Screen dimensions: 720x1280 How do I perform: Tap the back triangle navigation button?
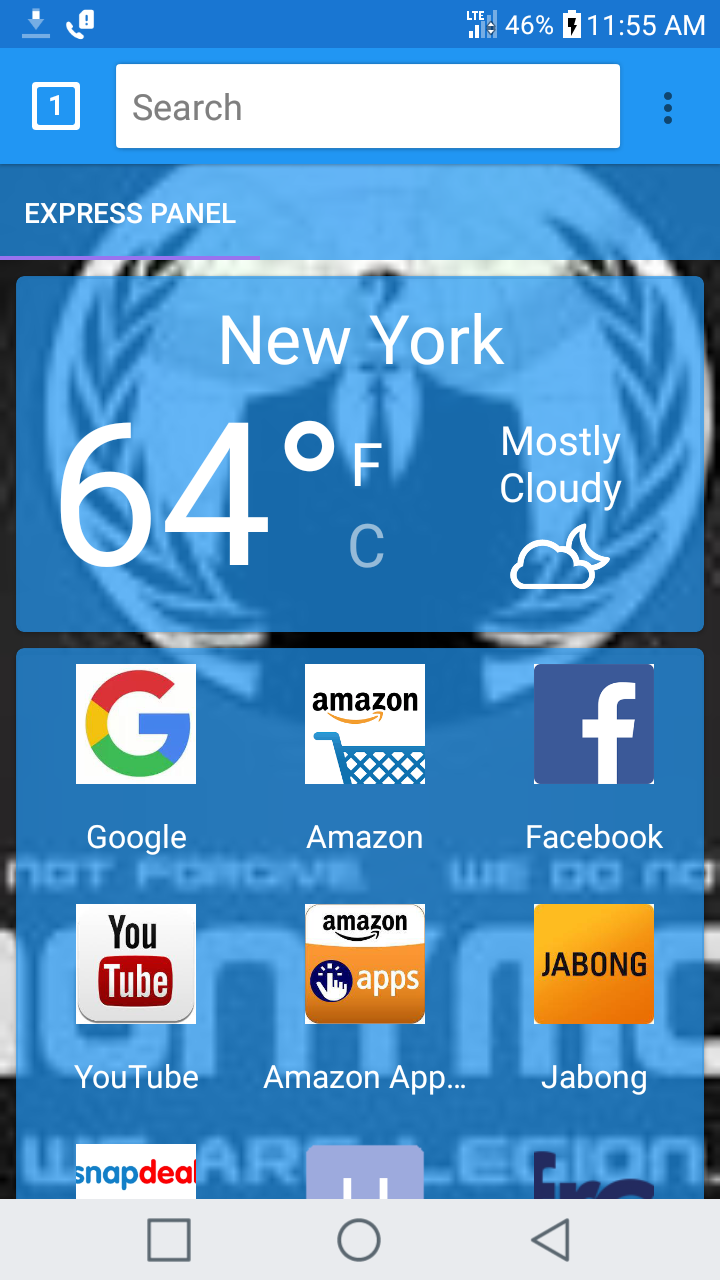[552, 1239]
